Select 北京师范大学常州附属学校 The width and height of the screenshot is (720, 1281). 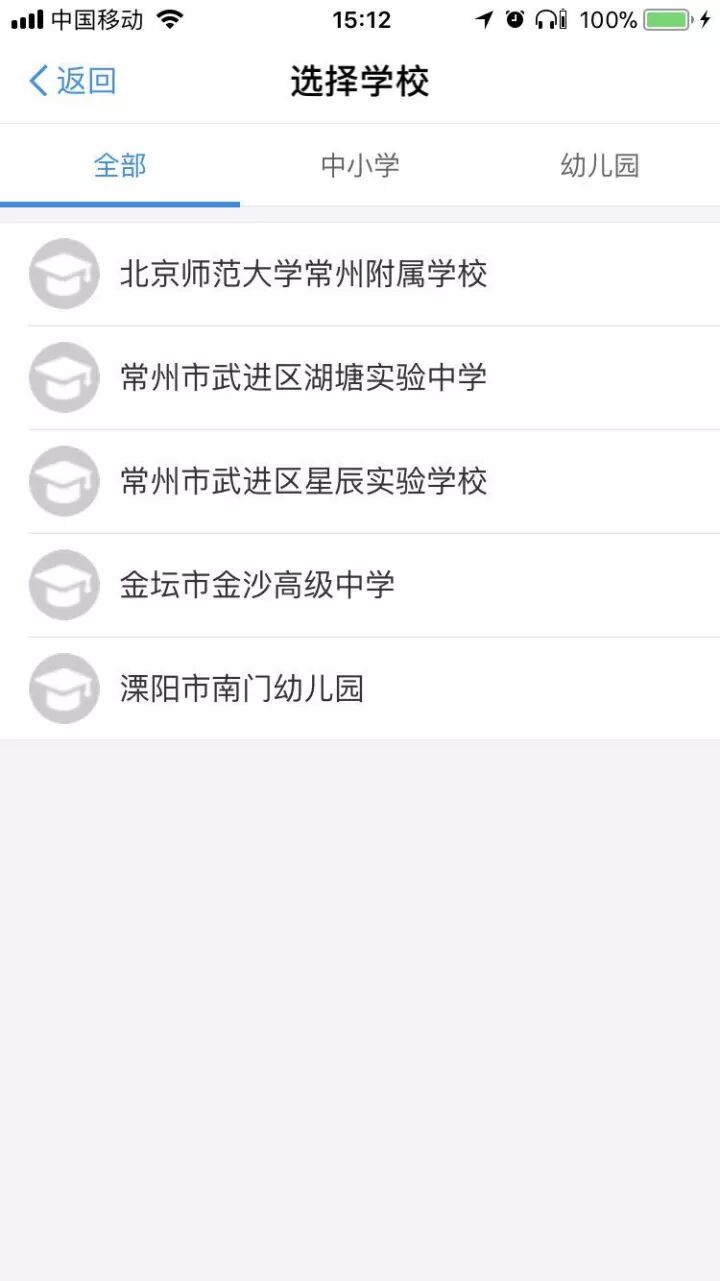point(303,274)
